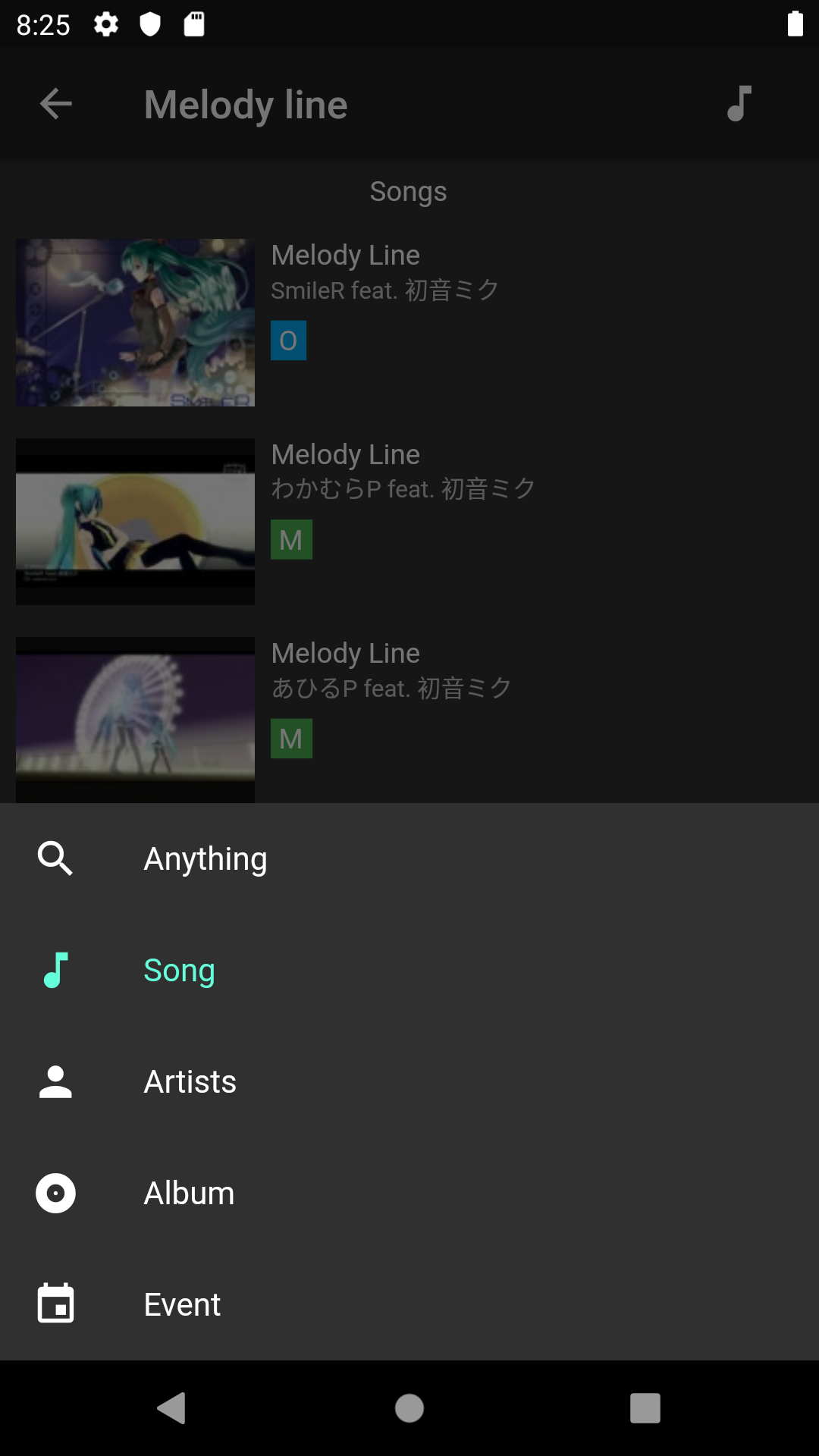Tap the music note search type icon
Screen dimensions: 819x1456
click(739, 104)
